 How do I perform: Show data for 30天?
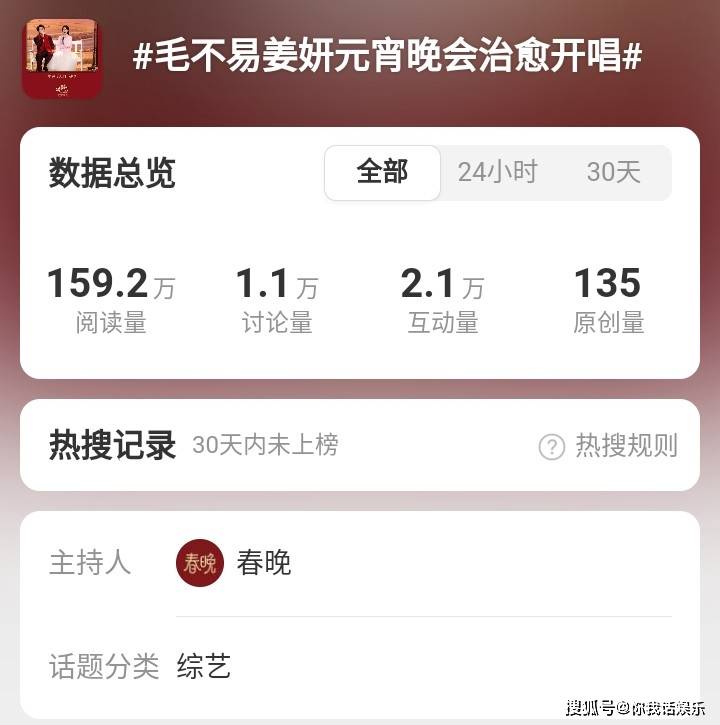point(613,173)
